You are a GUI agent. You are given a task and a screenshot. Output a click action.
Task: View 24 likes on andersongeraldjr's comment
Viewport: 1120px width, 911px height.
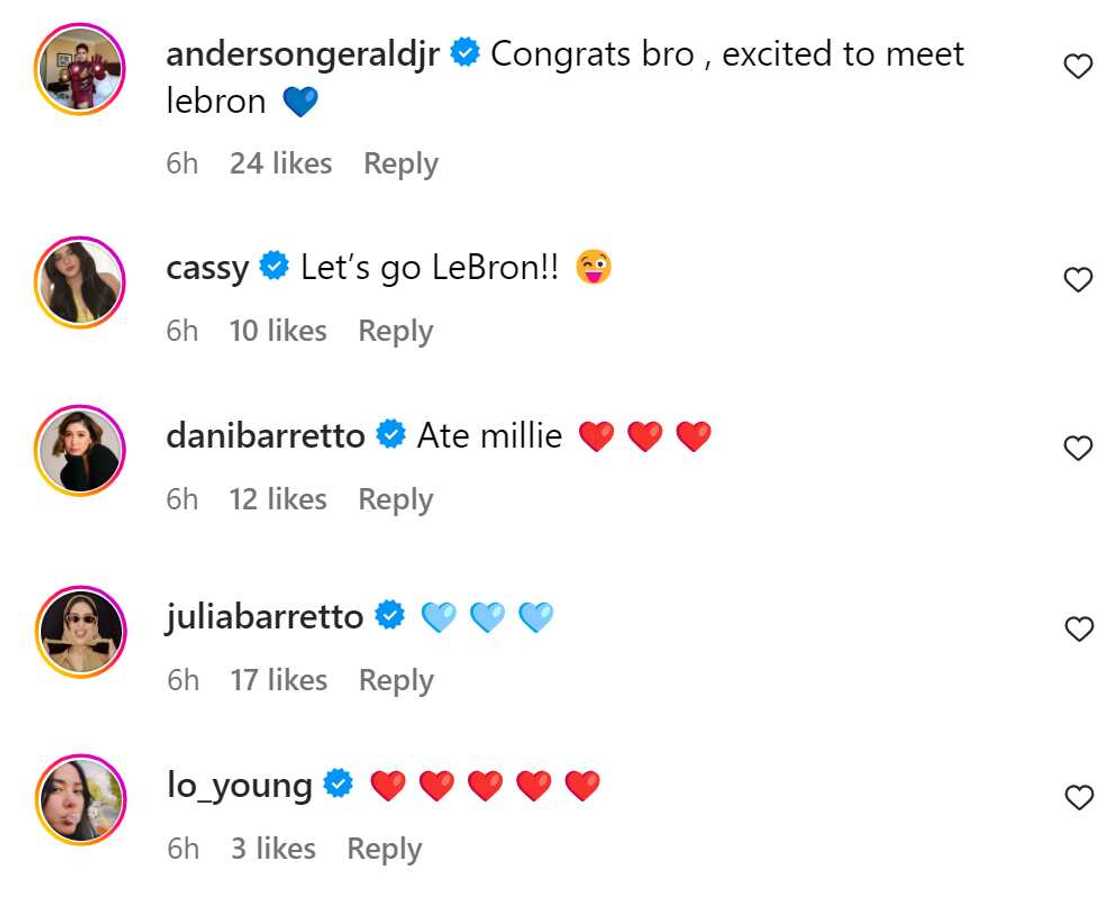[x=280, y=163]
